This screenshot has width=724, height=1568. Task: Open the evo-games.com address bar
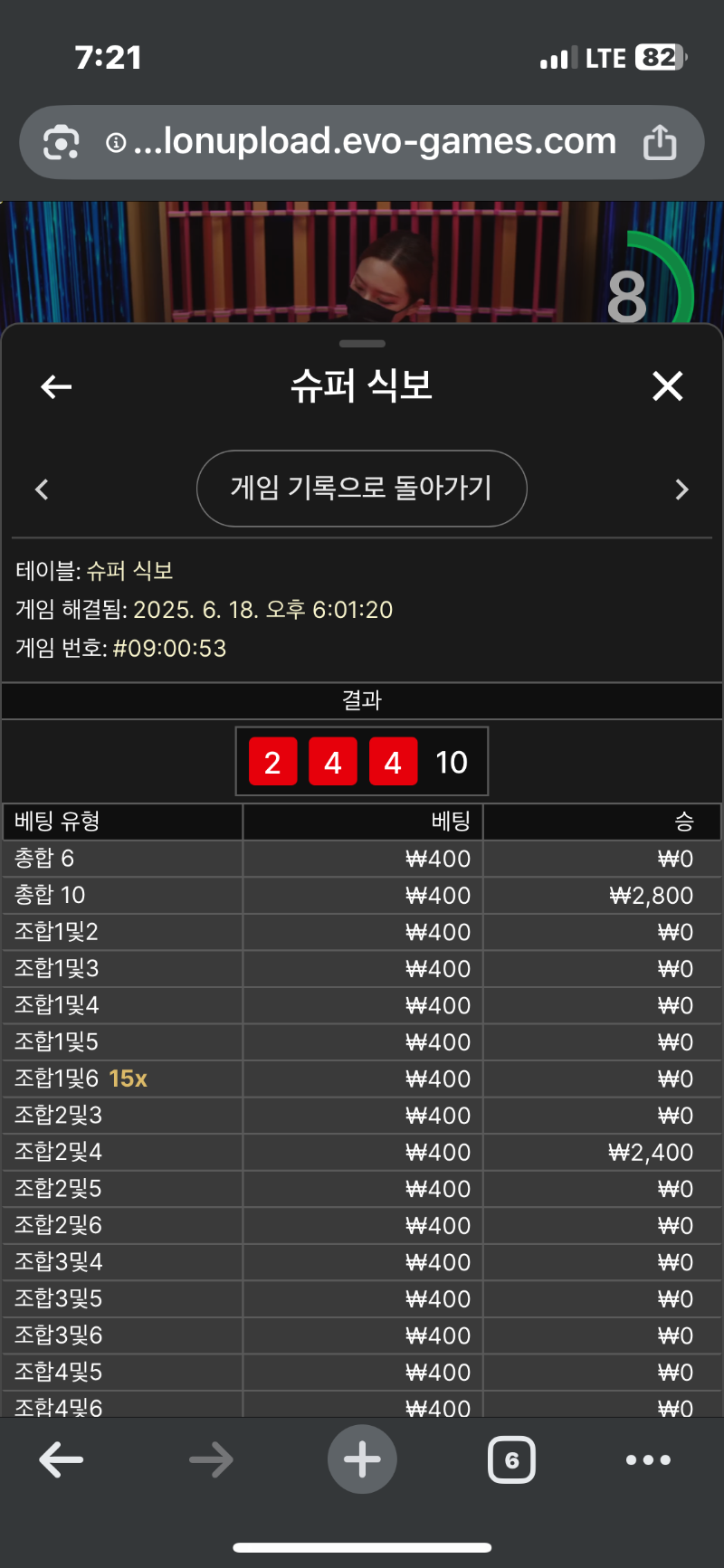pyautogui.click(x=373, y=142)
